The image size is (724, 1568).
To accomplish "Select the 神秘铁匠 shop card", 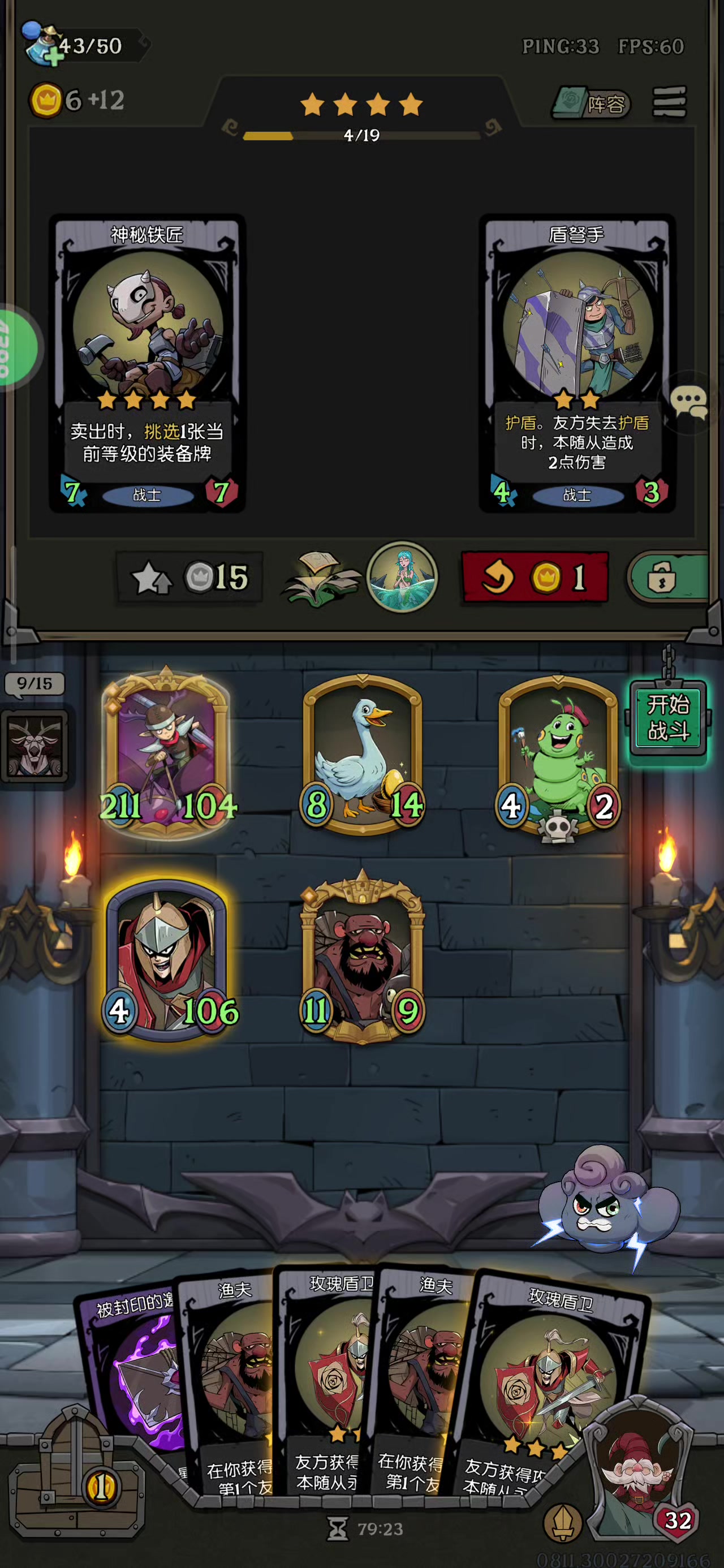I will pyautogui.click(x=146, y=363).
